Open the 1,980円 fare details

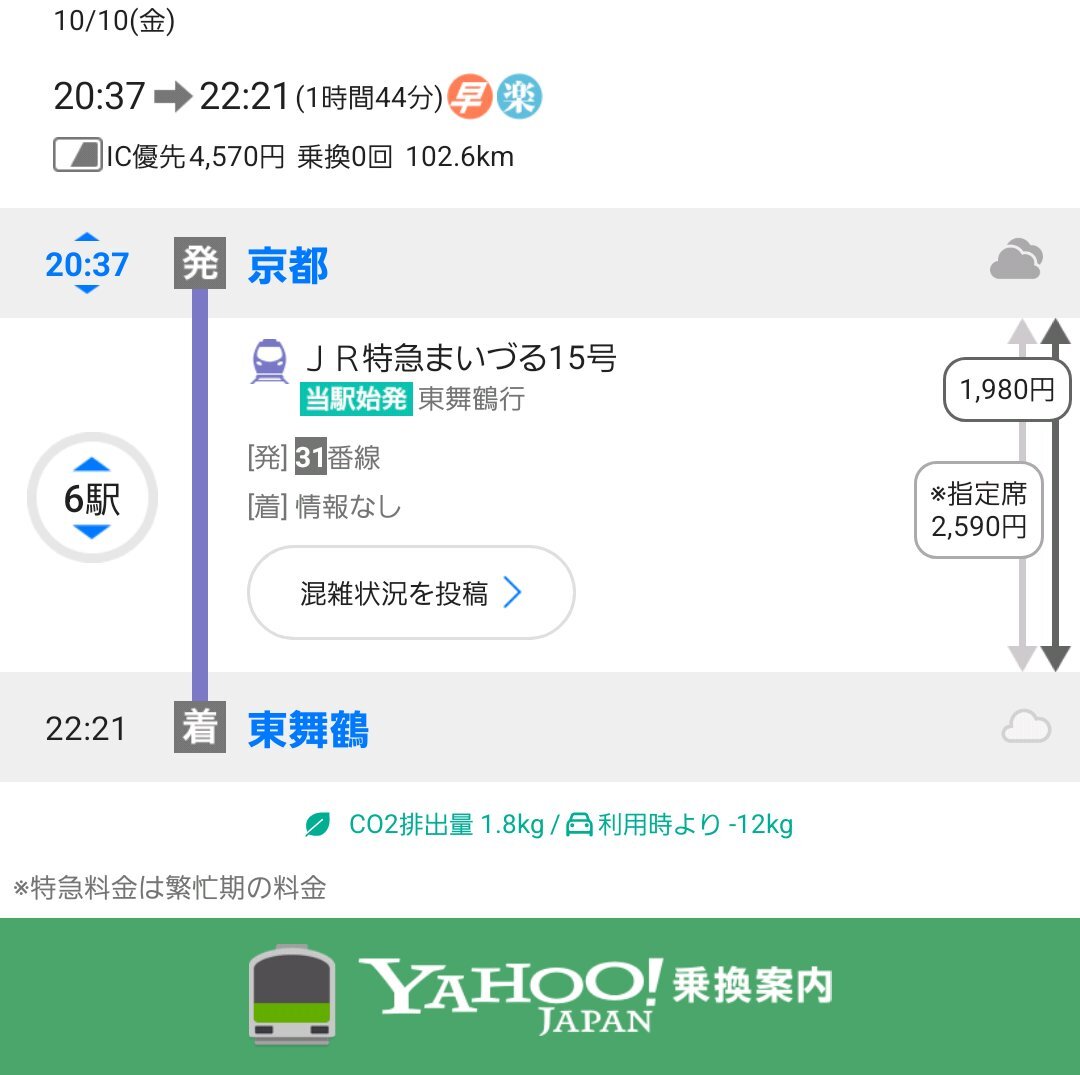(1007, 389)
